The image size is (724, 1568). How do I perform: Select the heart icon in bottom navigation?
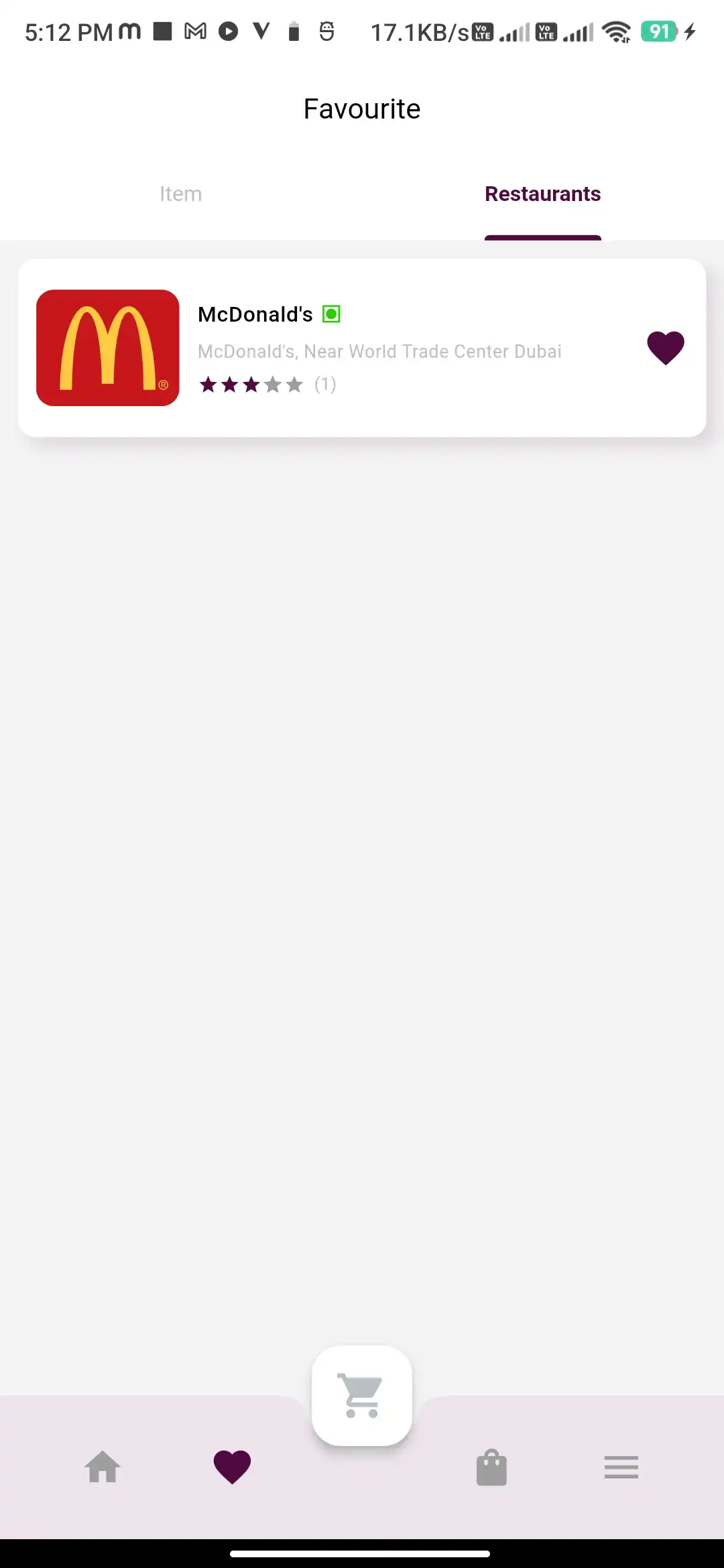[232, 1467]
